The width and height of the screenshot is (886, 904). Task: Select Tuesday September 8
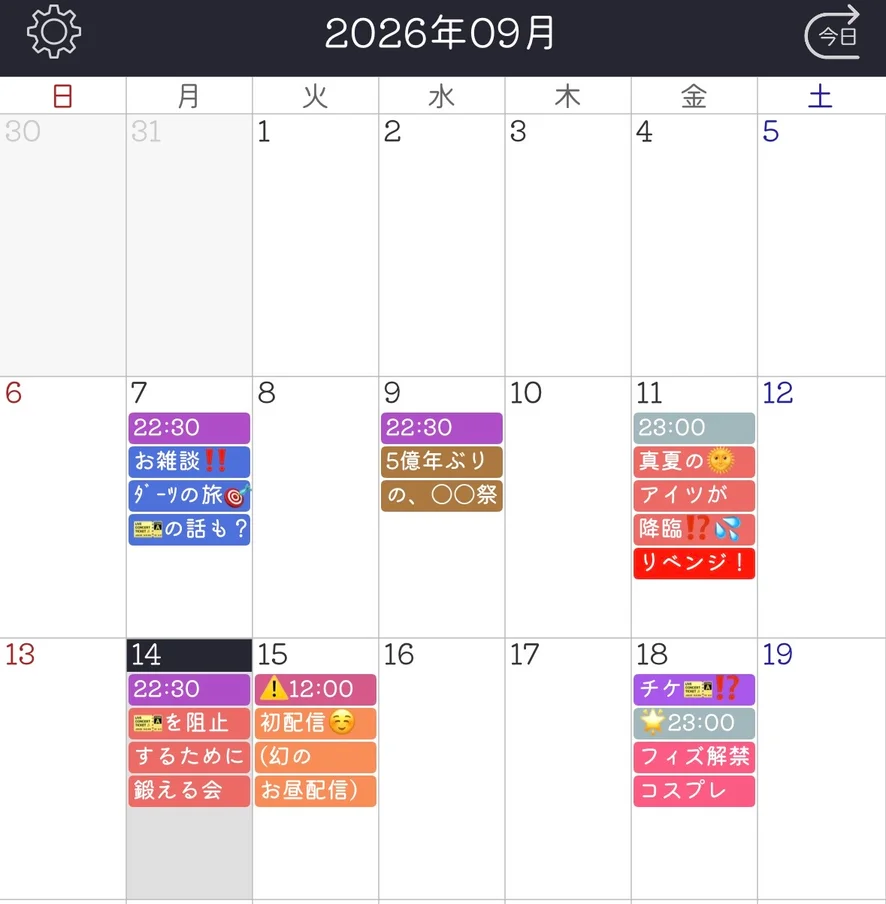click(315, 507)
